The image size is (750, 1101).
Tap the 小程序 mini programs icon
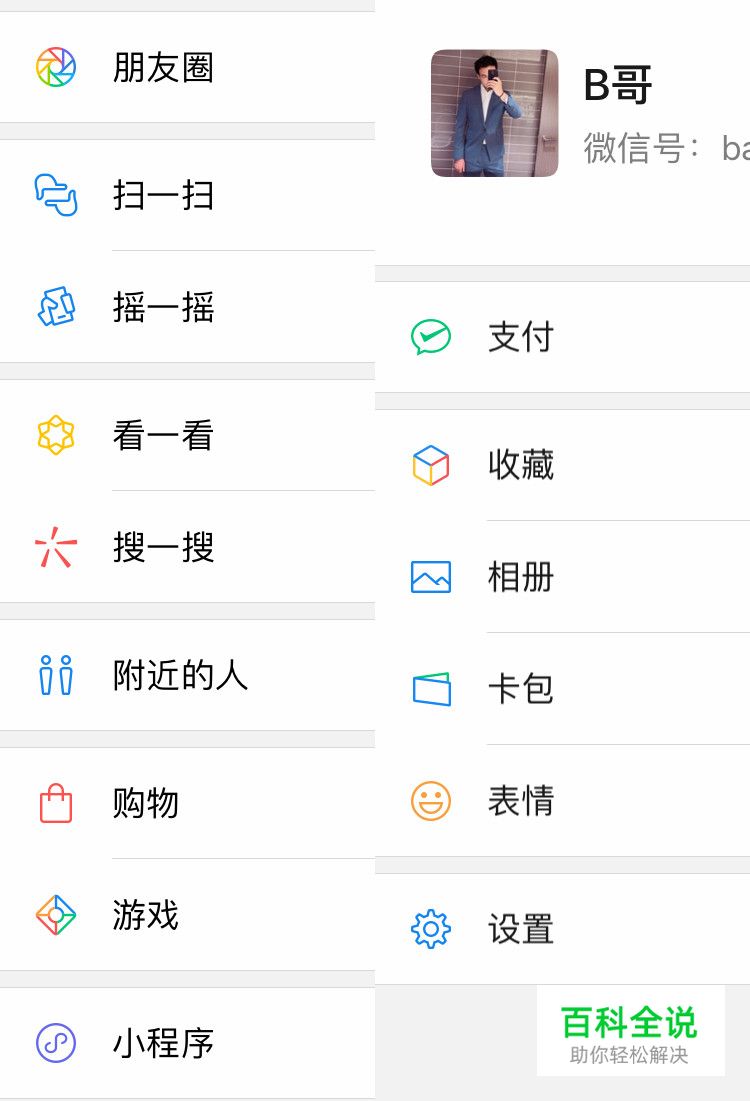click(x=57, y=1044)
